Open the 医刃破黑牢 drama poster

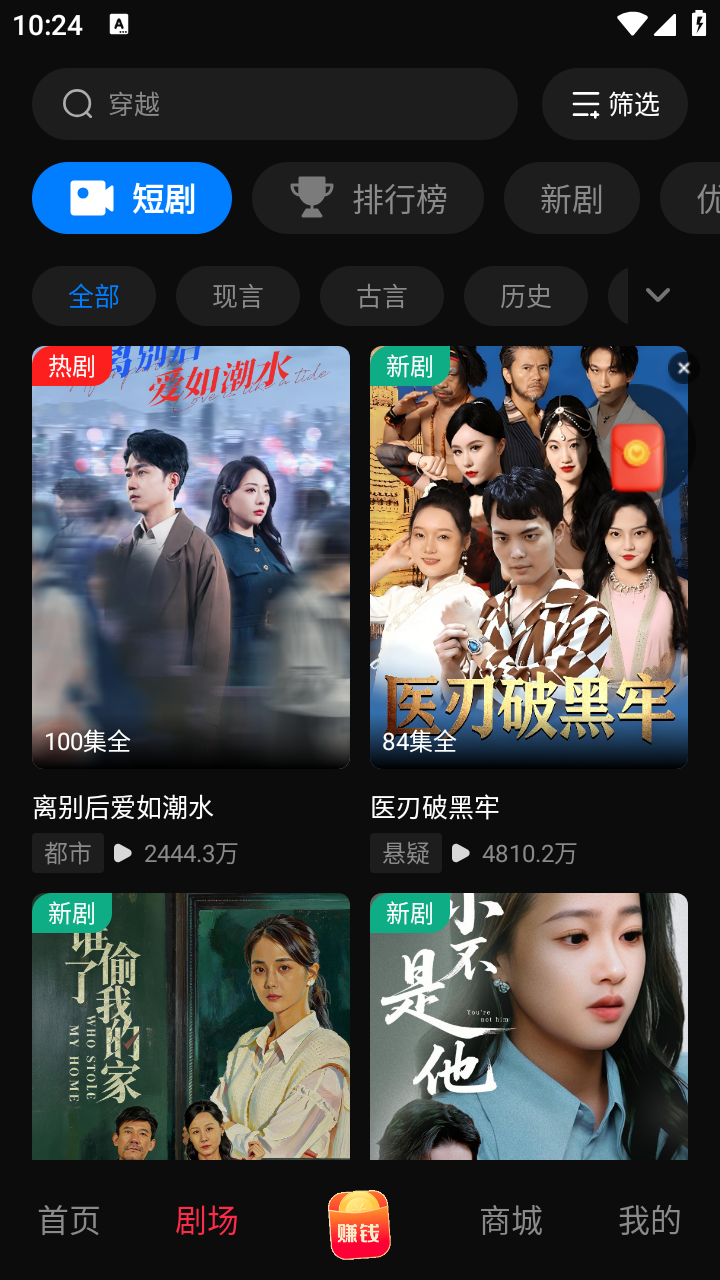click(528, 556)
